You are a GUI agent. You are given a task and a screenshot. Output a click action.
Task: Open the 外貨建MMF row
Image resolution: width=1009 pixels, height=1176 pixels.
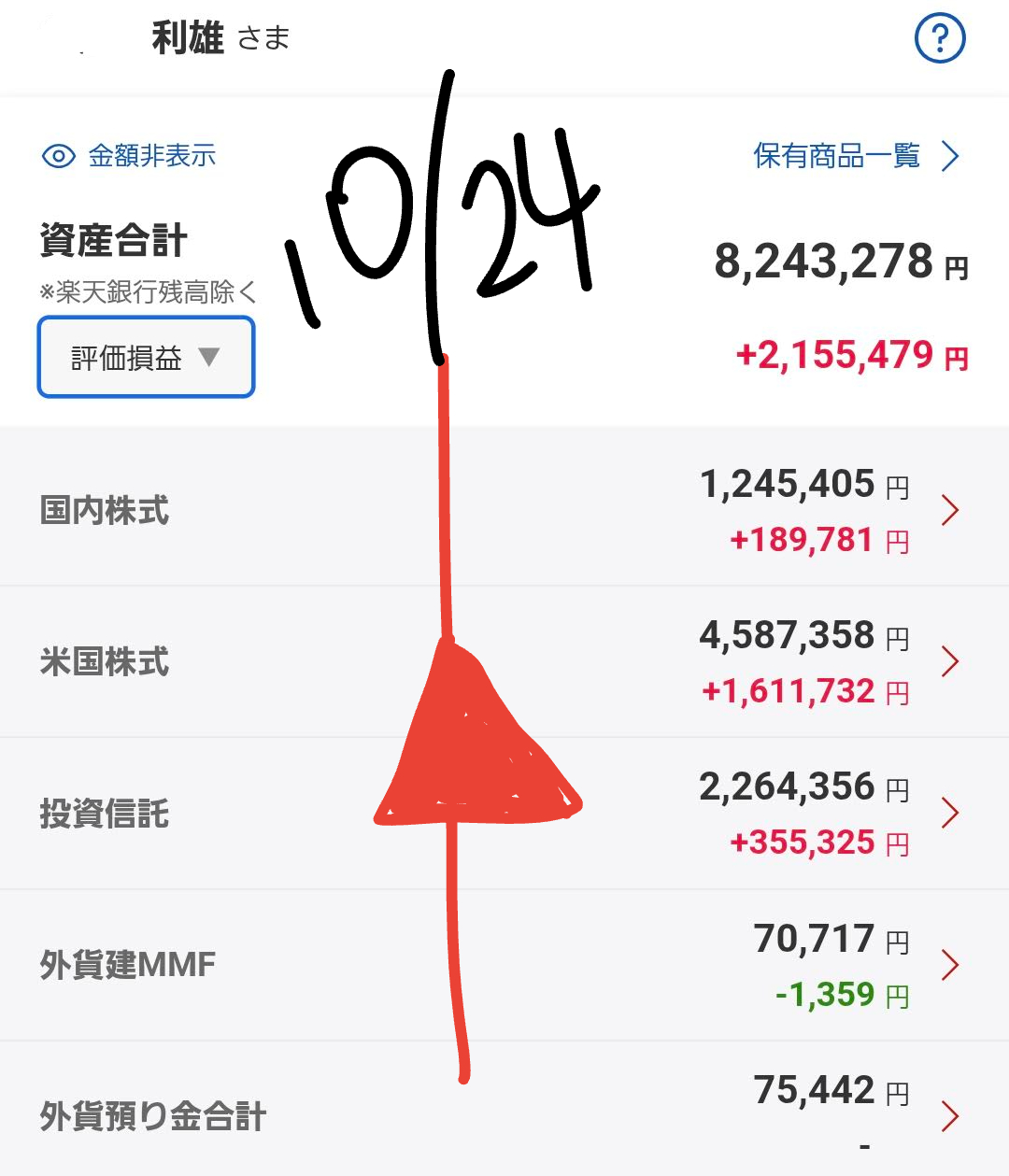pos(504,964)
